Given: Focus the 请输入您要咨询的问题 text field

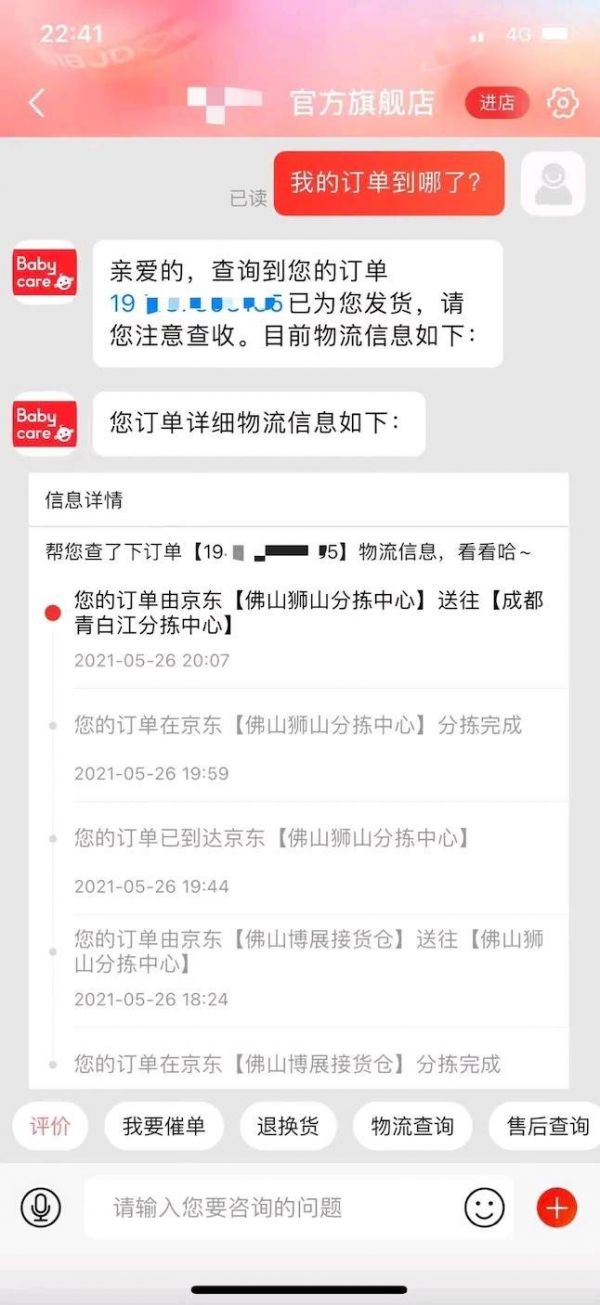Looking at the screenshot, I should click(x=270, y=1208).
